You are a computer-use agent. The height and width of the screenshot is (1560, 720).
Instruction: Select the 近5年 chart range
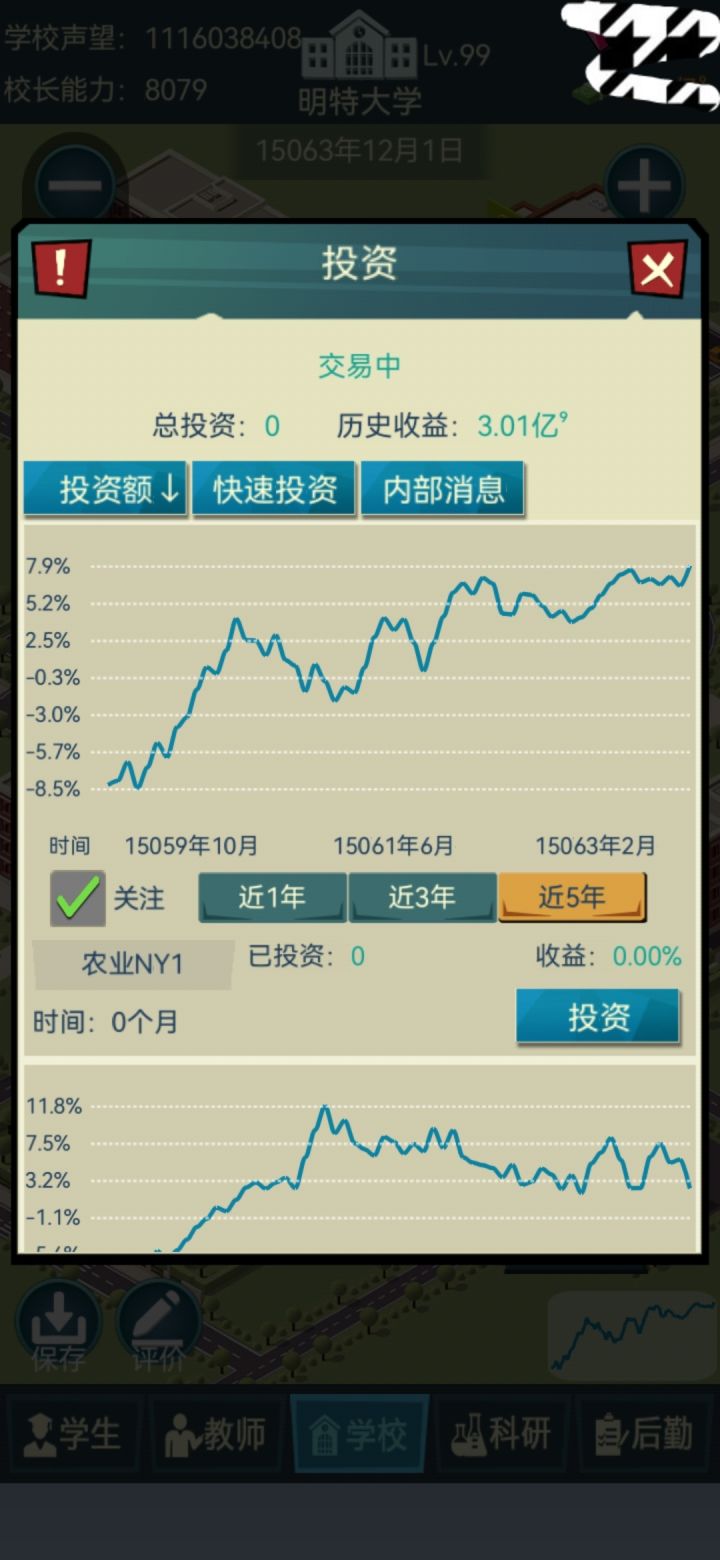click(572, 897)
